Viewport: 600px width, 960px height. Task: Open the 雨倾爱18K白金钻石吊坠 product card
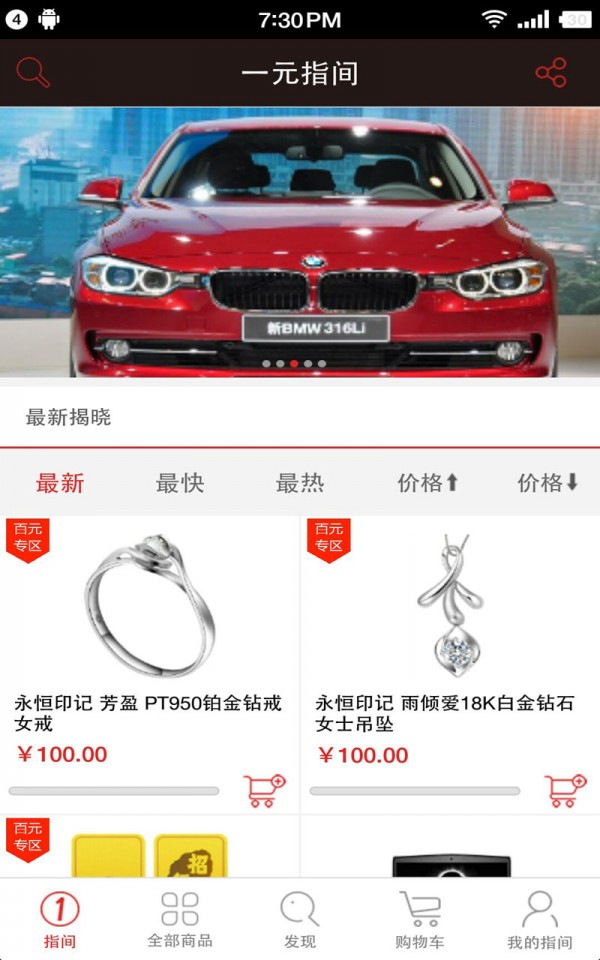450,640
